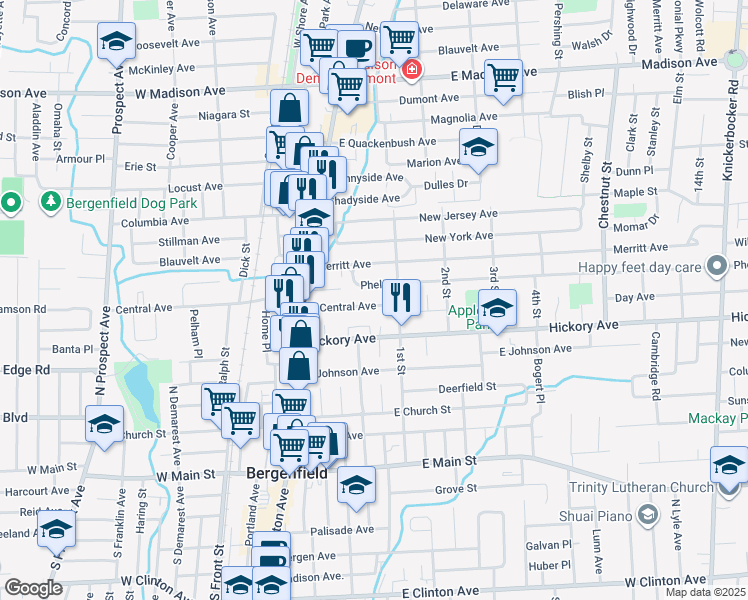Open the Shuai Piano marker

tap(648, 516)
